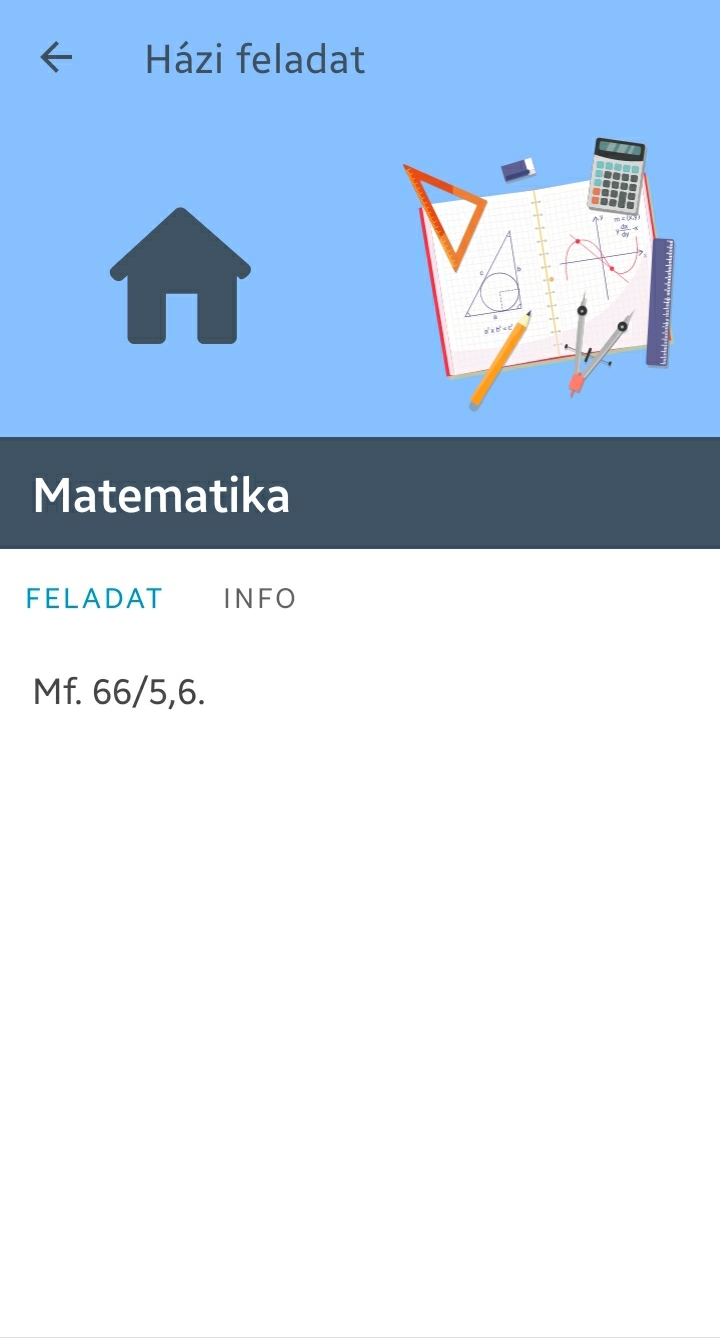Select the FELADAT tab
Screen dimensions: 720x1338
(x=94, y=599)
